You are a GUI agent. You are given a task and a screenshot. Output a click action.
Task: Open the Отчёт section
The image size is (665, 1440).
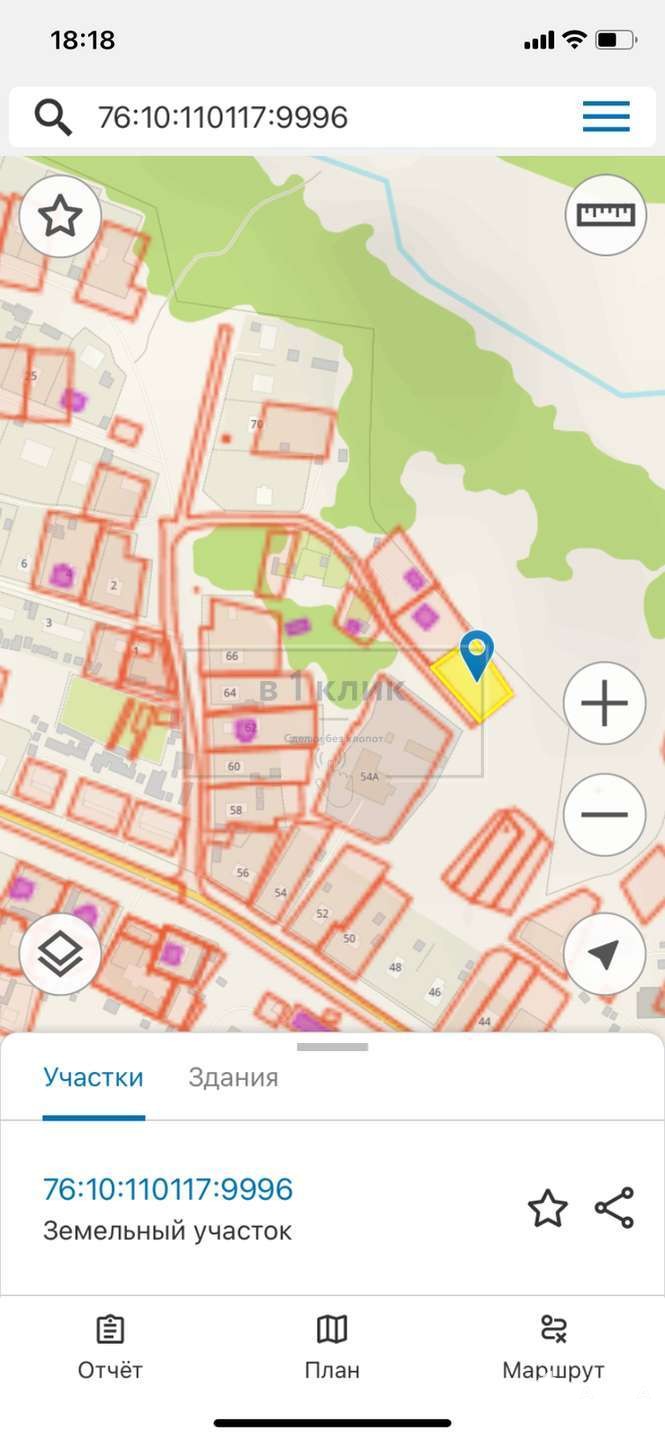[110, 1347]
